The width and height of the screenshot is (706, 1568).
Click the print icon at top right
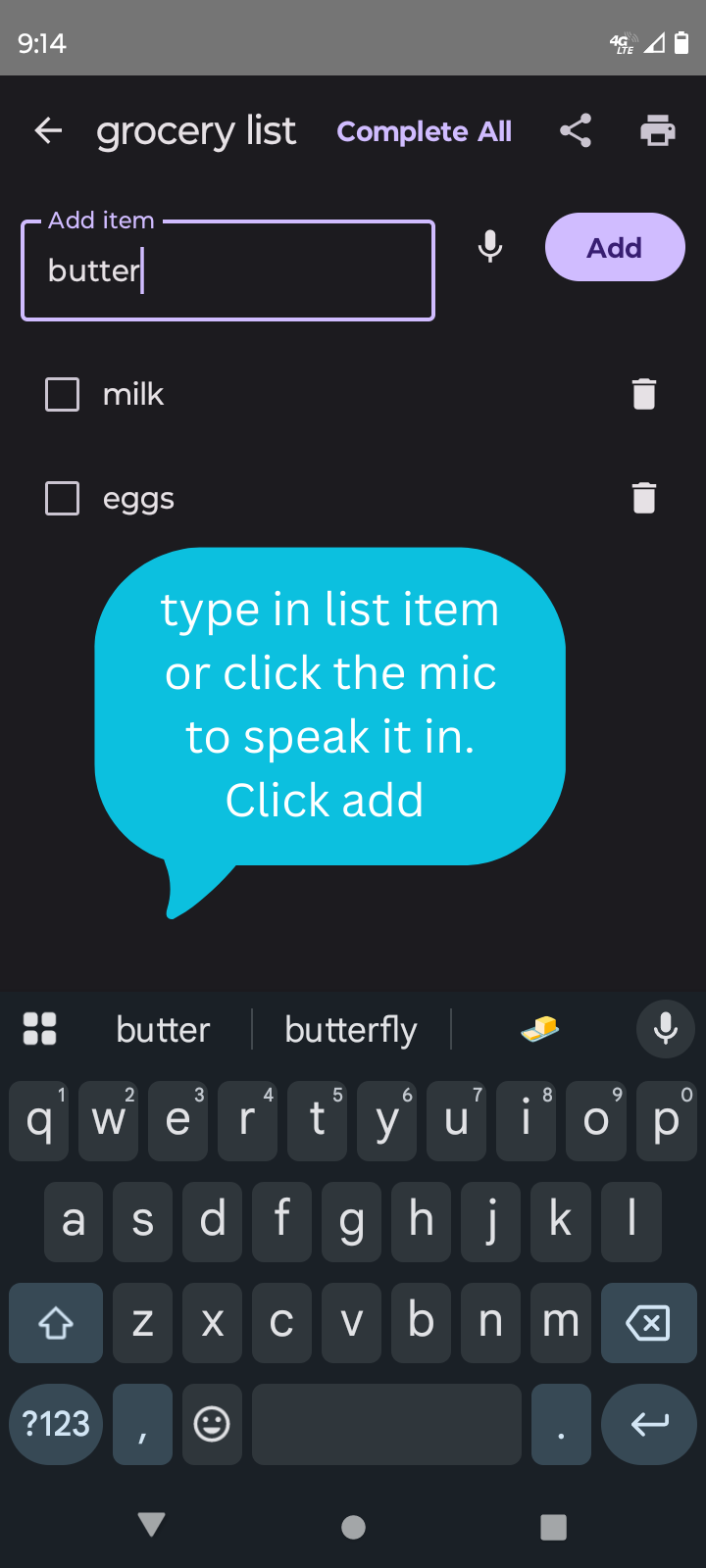pyautogui.click(x=657, y=129)
